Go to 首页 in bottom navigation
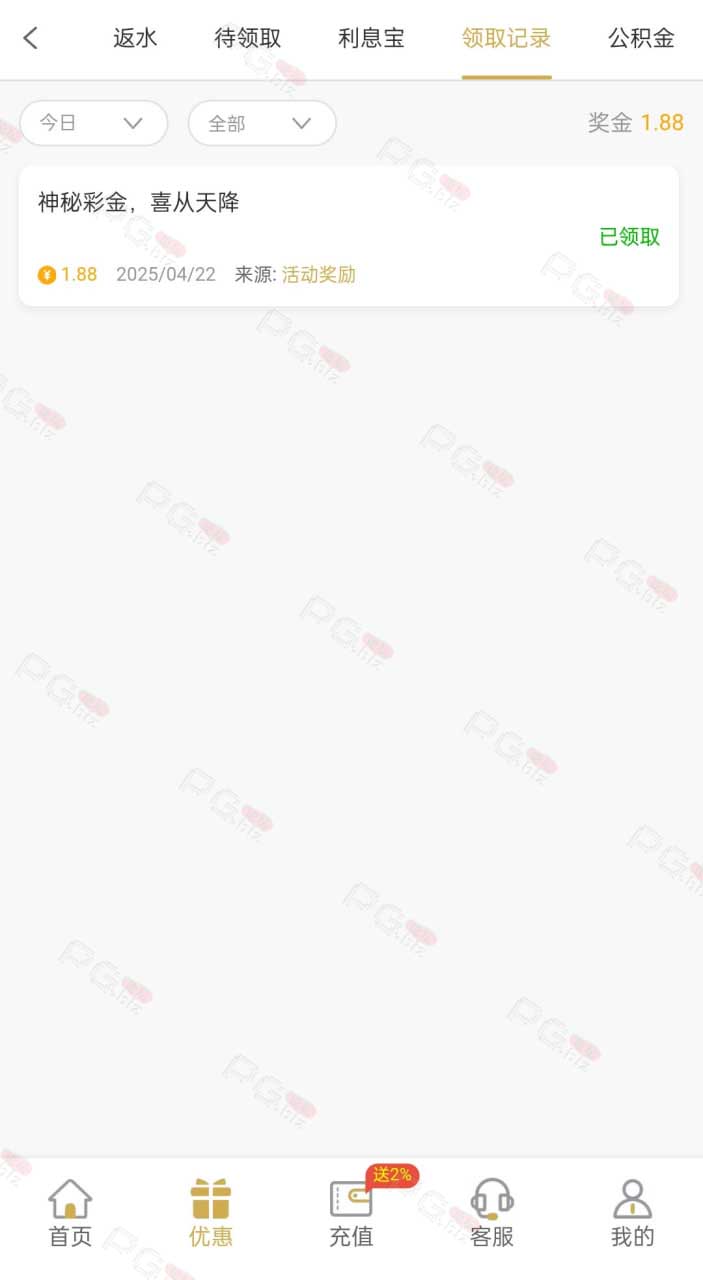The width and height of the screenshot is (703, 1280). pos(70,1213)
